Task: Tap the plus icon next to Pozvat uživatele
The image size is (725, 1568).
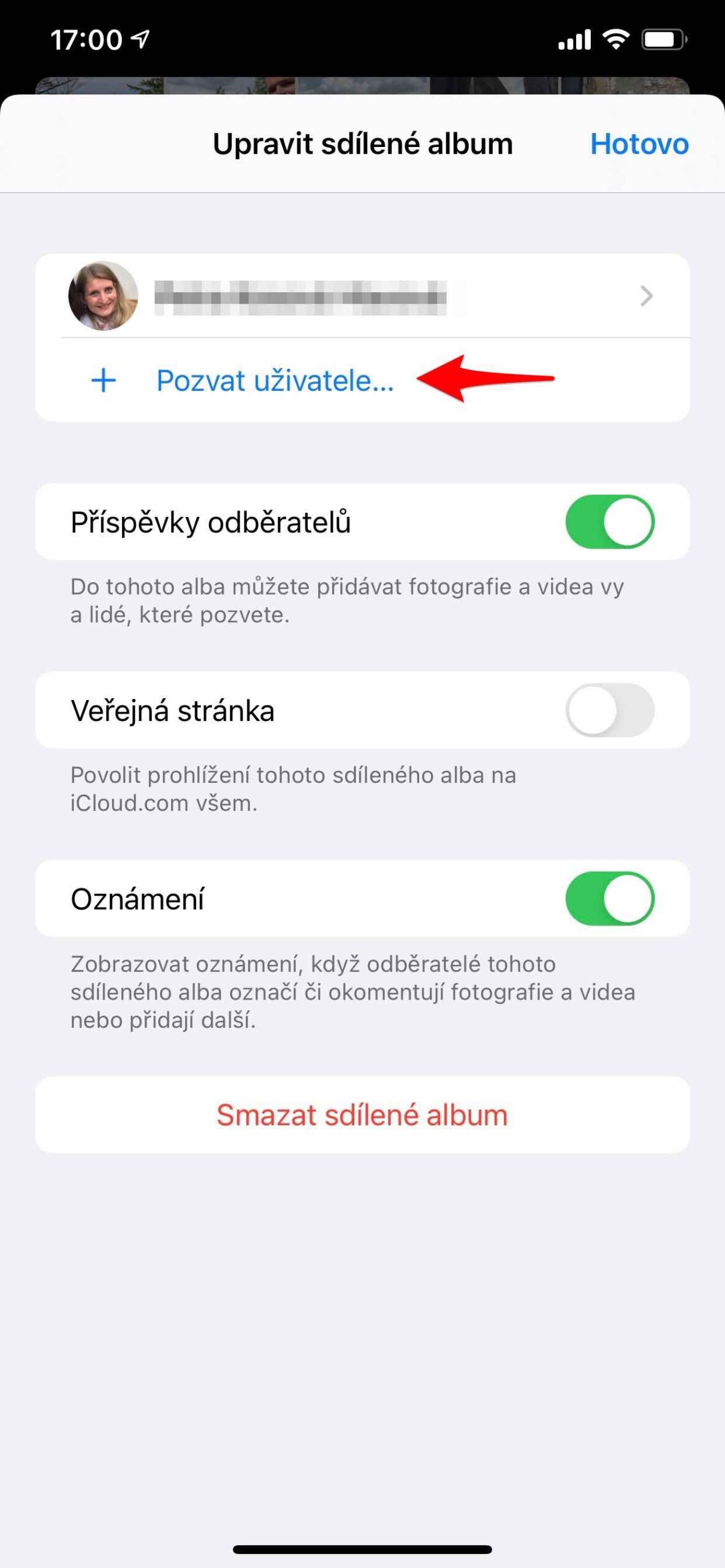Action: click(103, 381)
